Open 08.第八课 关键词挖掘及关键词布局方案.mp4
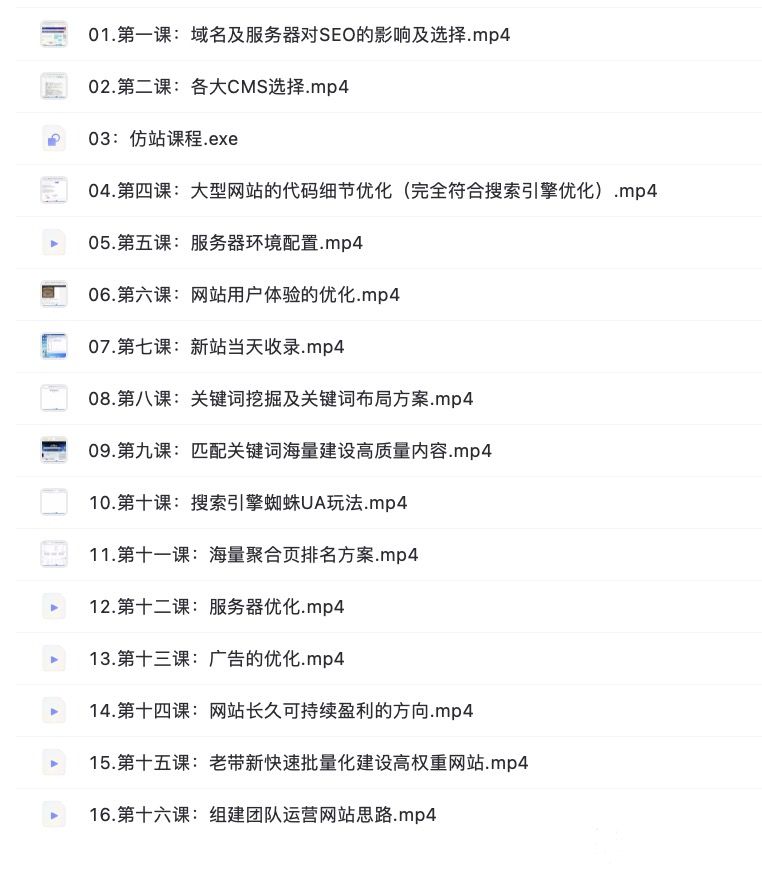 point(280,399)
